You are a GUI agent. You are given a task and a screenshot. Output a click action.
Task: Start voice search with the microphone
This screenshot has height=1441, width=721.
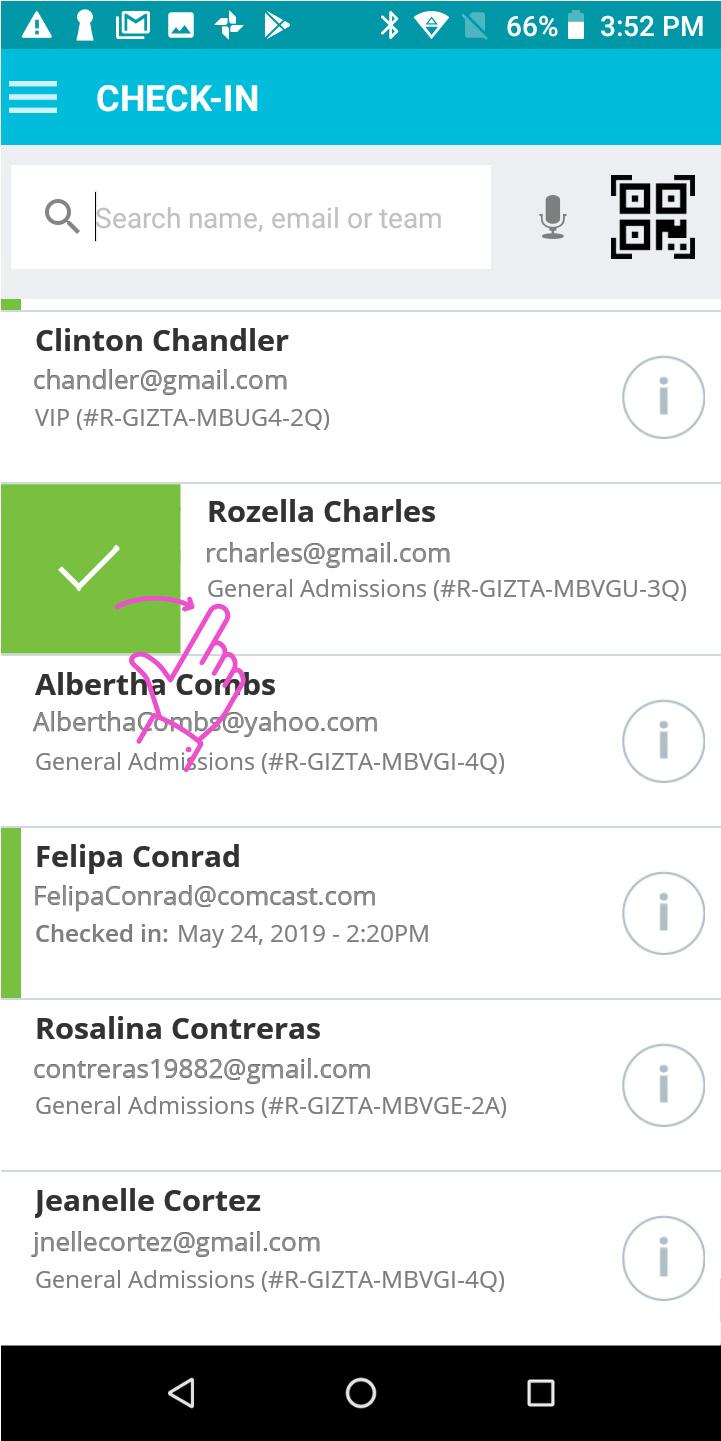[x=553, y=217]
